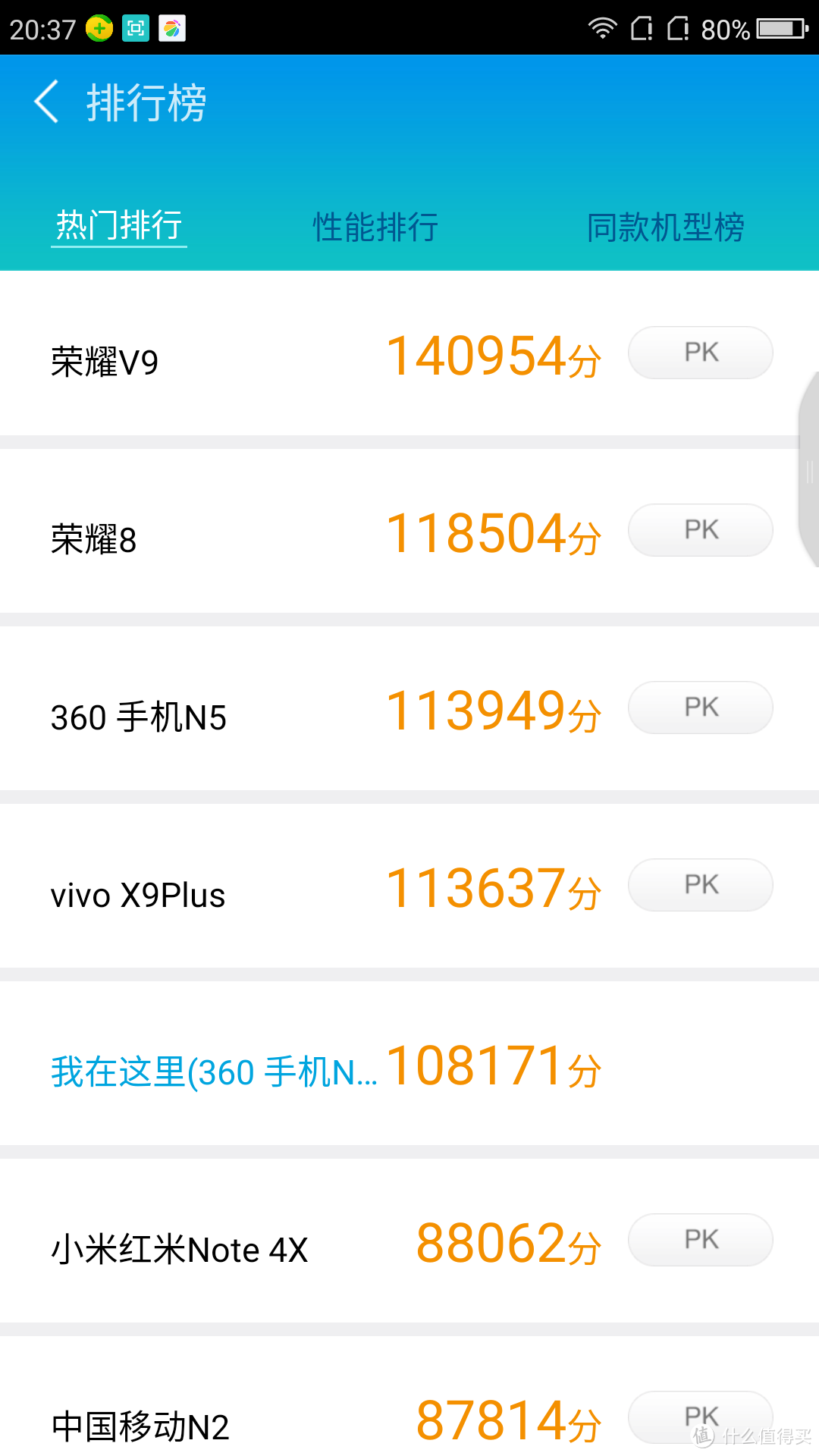The height and width of the screenshot is (1456, 819).
Task: Tap PK next to 荣耀V9
Action: point(701,353)
